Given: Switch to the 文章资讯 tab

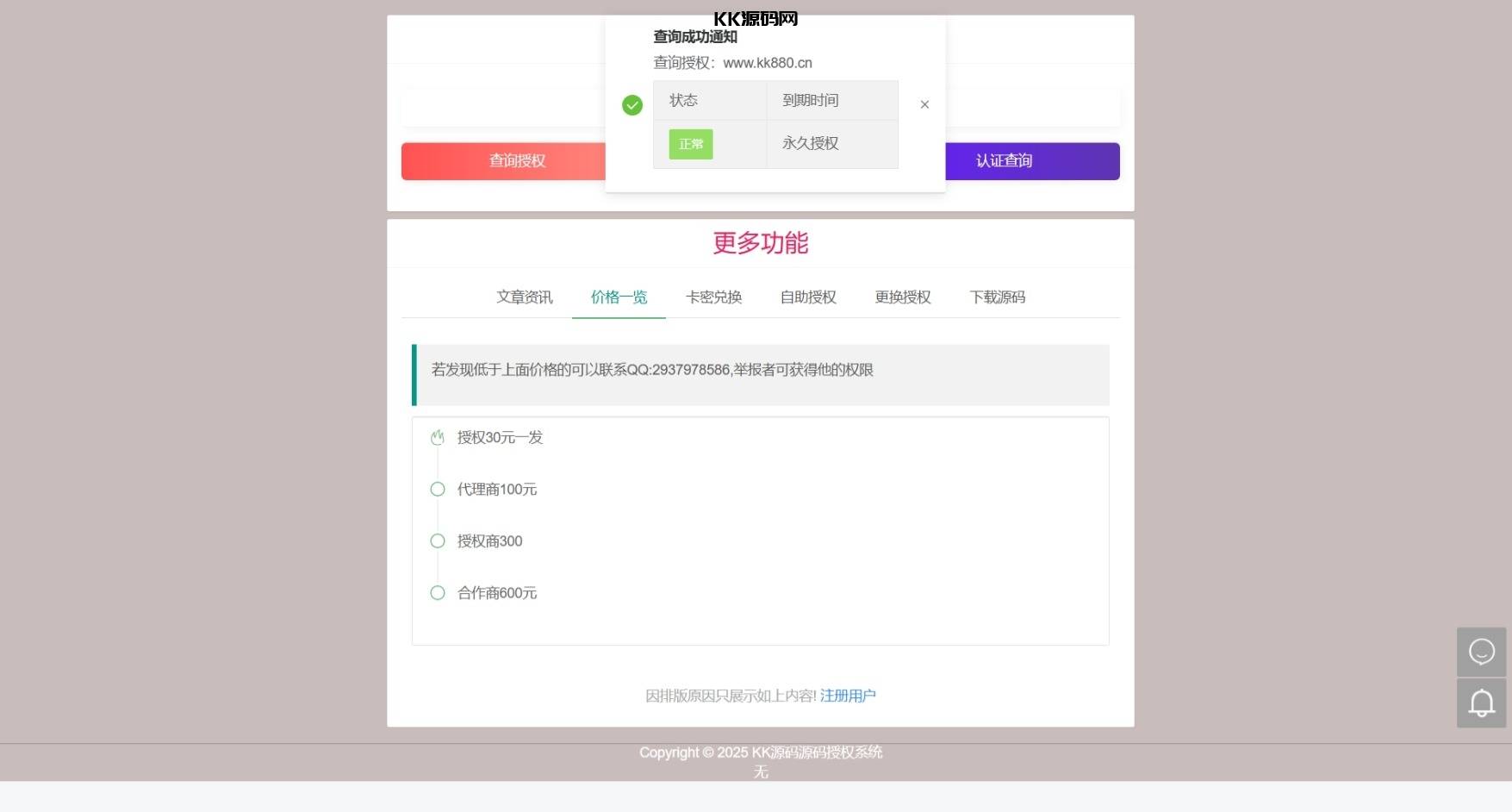Looking at the screenshot, I should click(524, 297).
